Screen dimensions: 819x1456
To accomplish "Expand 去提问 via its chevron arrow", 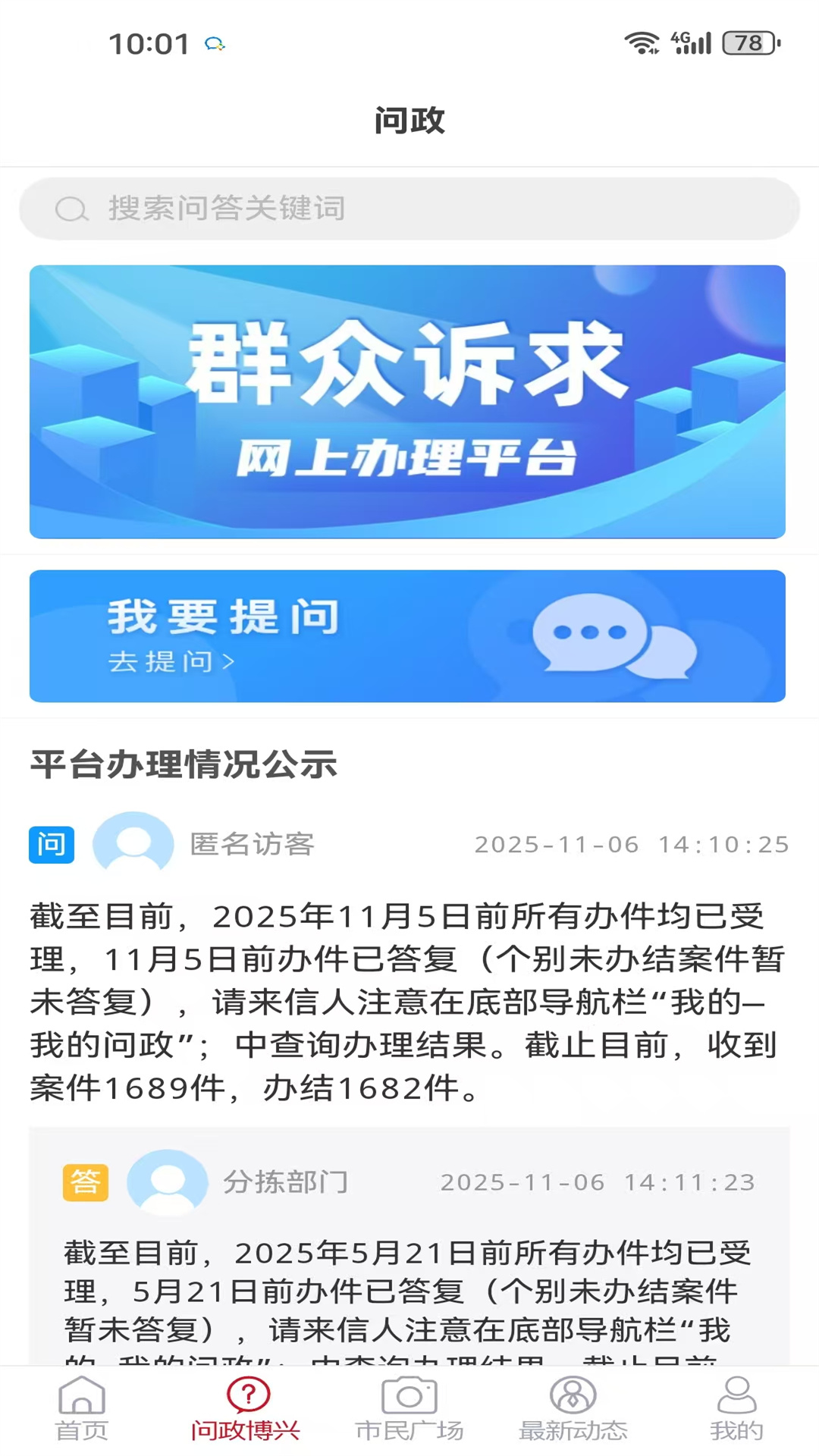I will click(228, 661).
